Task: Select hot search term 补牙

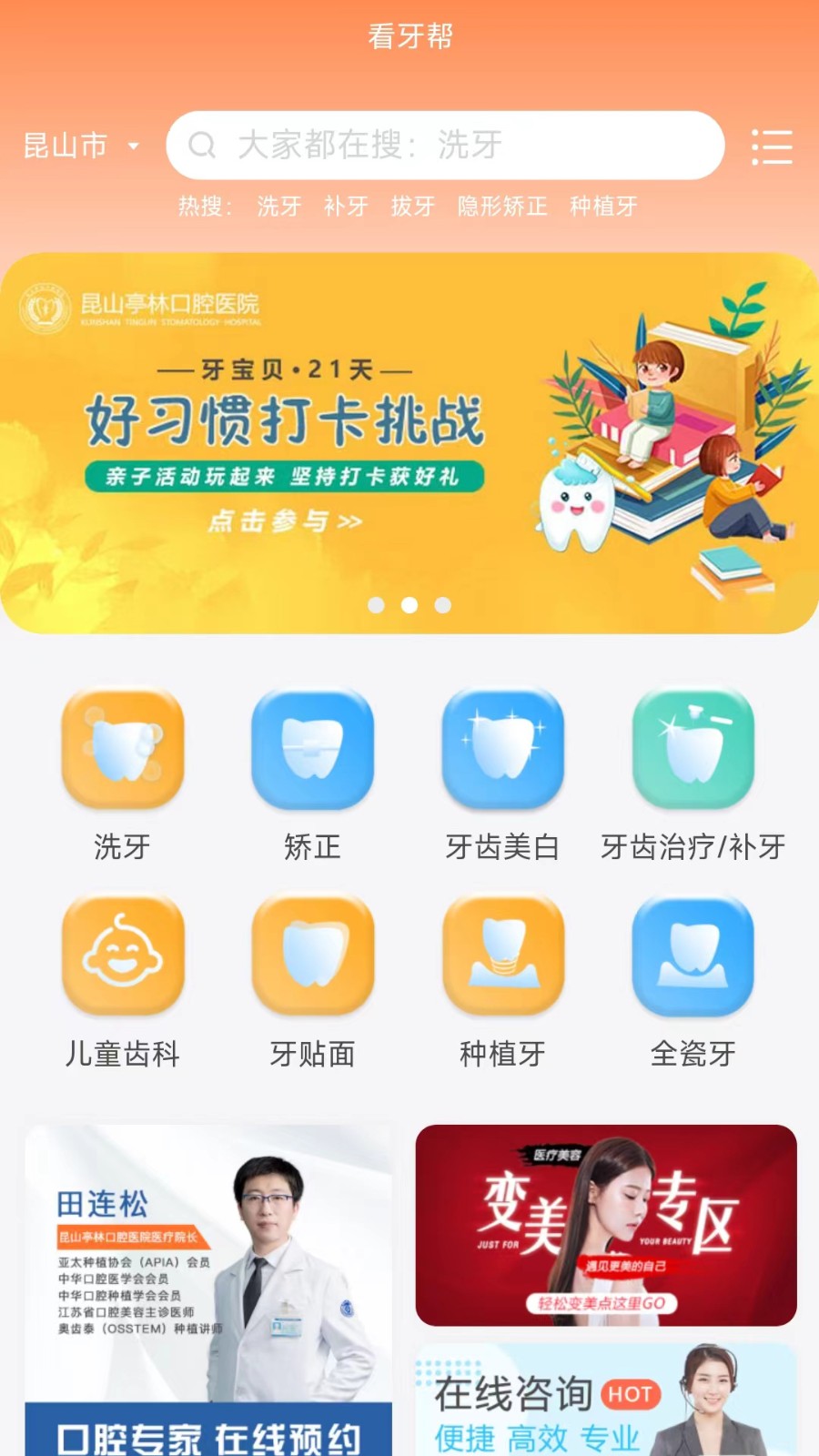Action: click(346, 207)
